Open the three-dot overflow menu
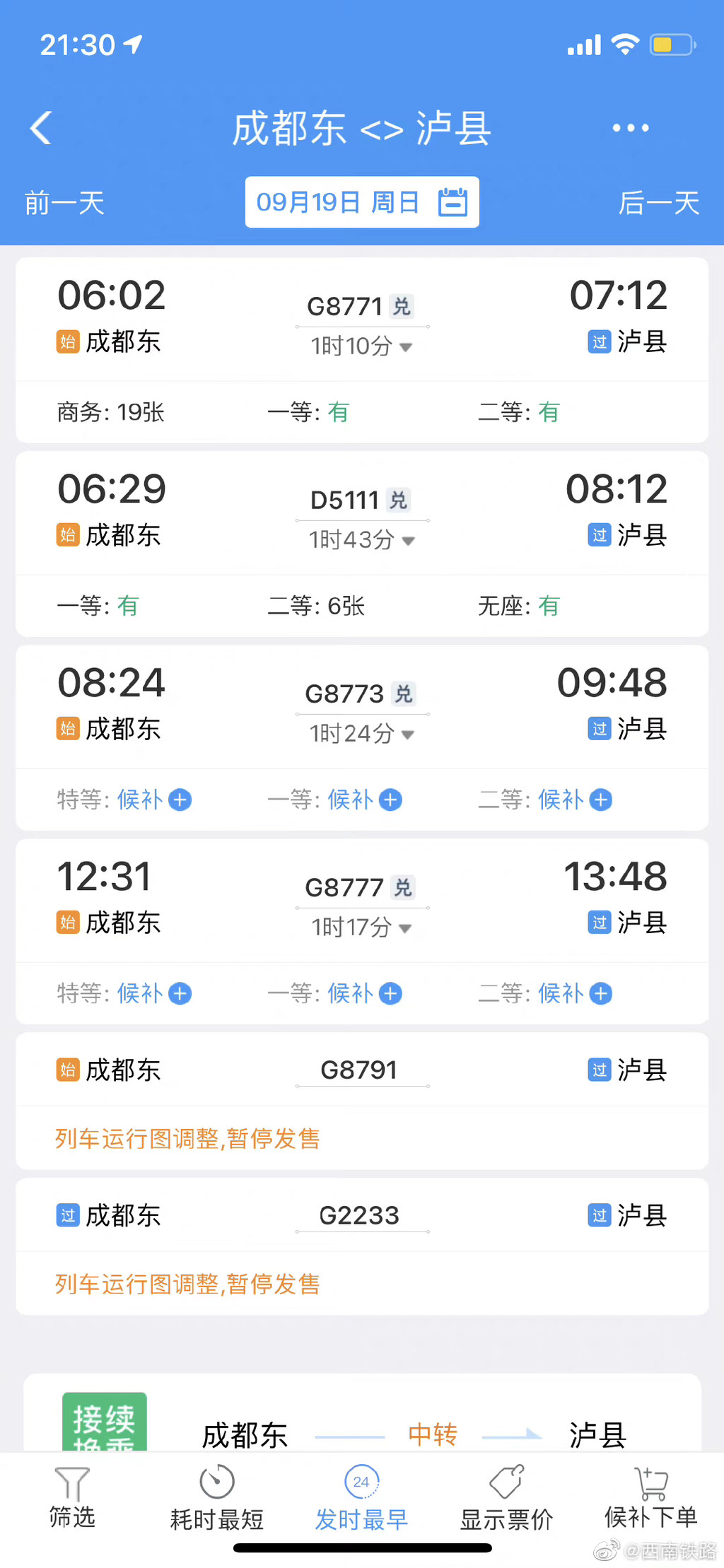Viewport: 724px width, 1568px height. point(630,128)
